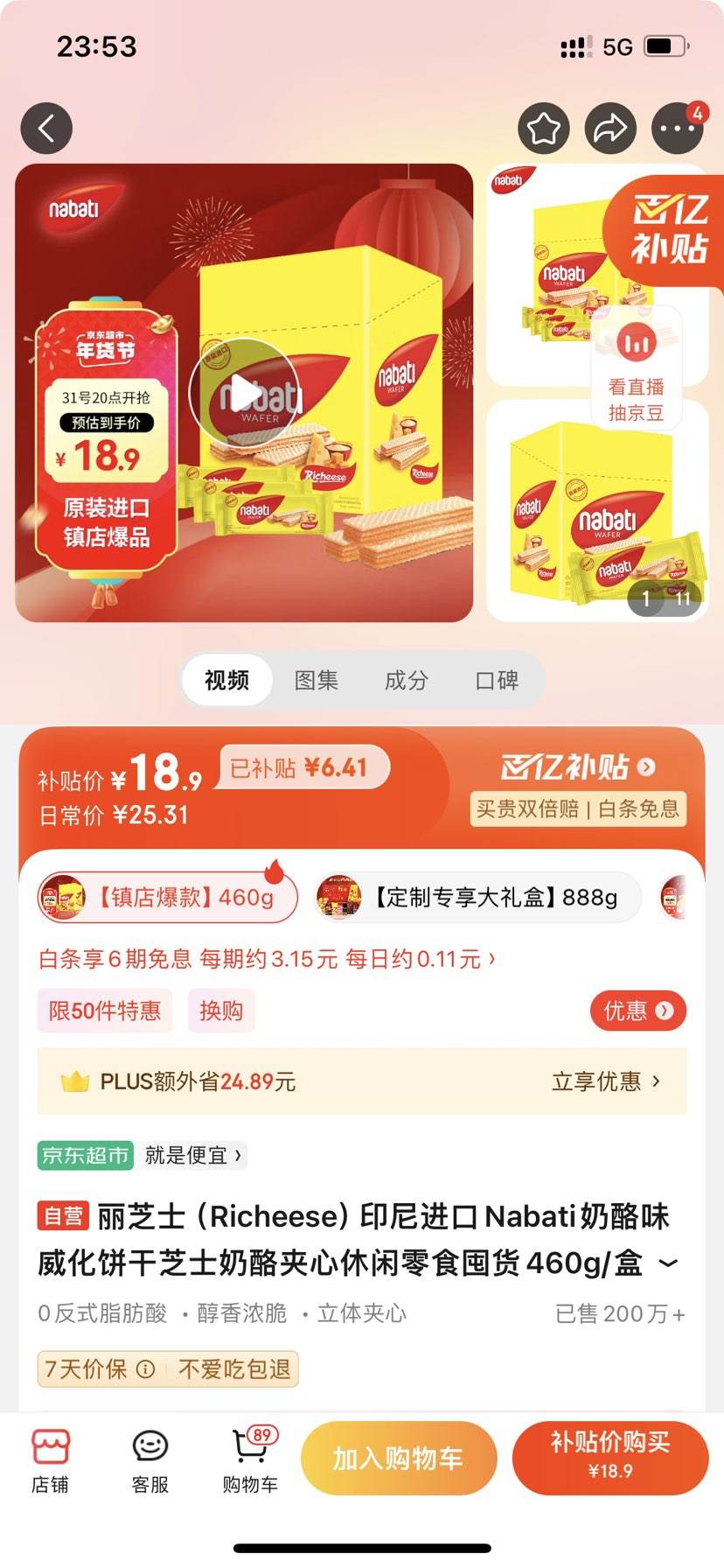This screenshot has width=724, height=1568.
Task: Expand the product title with the chevron
Action: click(669, 1263)
